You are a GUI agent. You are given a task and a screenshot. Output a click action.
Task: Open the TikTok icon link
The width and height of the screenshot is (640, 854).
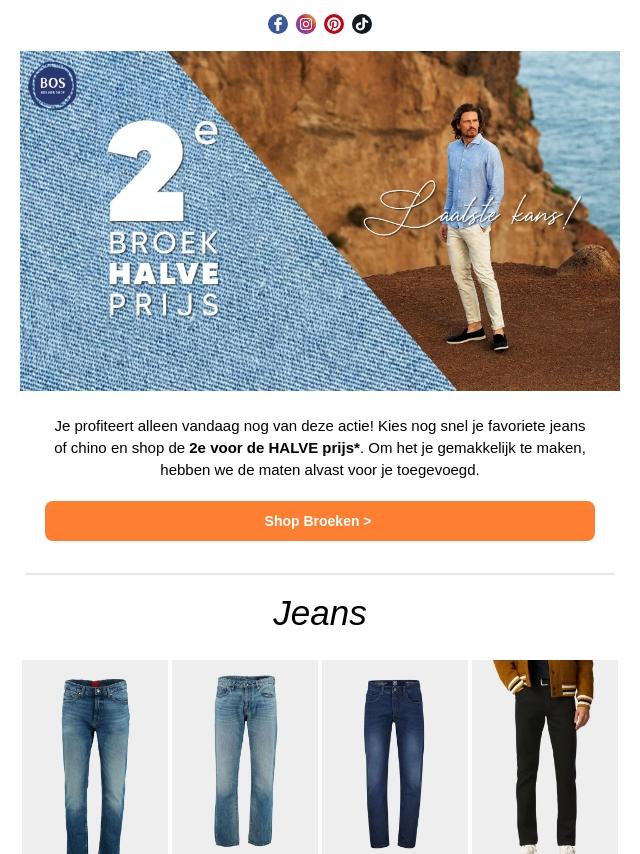pos(362,24)
